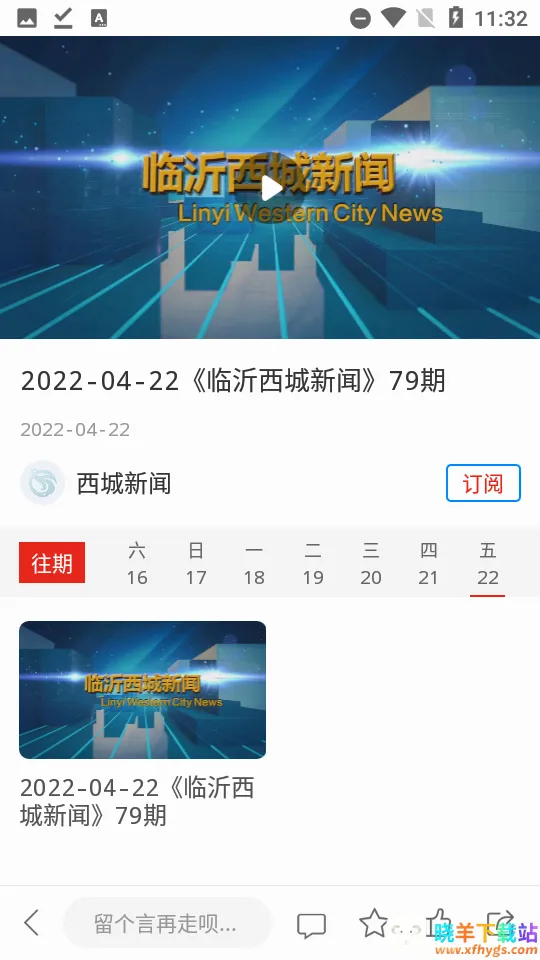This screenshot has height=960, width=540.
Task: Select Saturday the 16th
Action: pos(137,564)
